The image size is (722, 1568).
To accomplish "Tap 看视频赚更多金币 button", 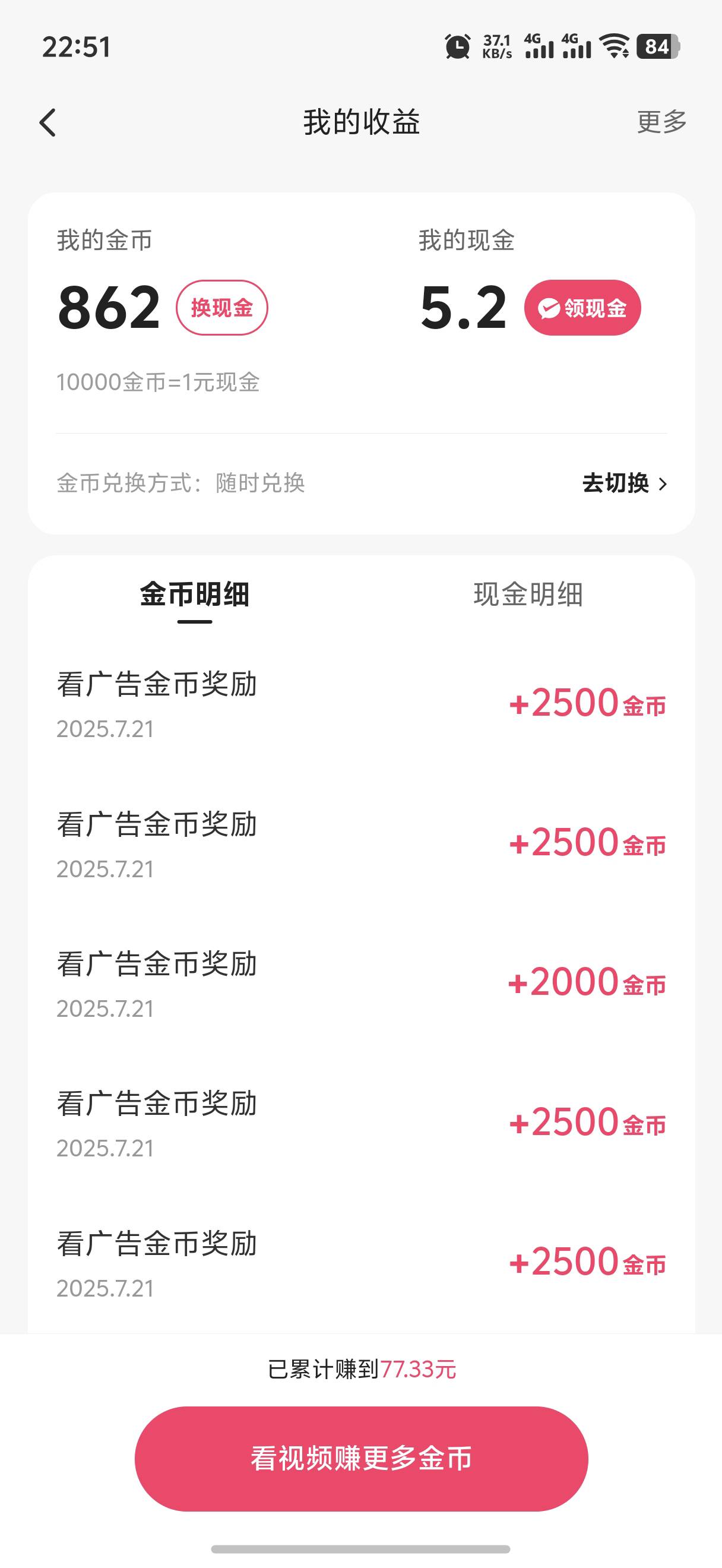I will coord(362,1459).
